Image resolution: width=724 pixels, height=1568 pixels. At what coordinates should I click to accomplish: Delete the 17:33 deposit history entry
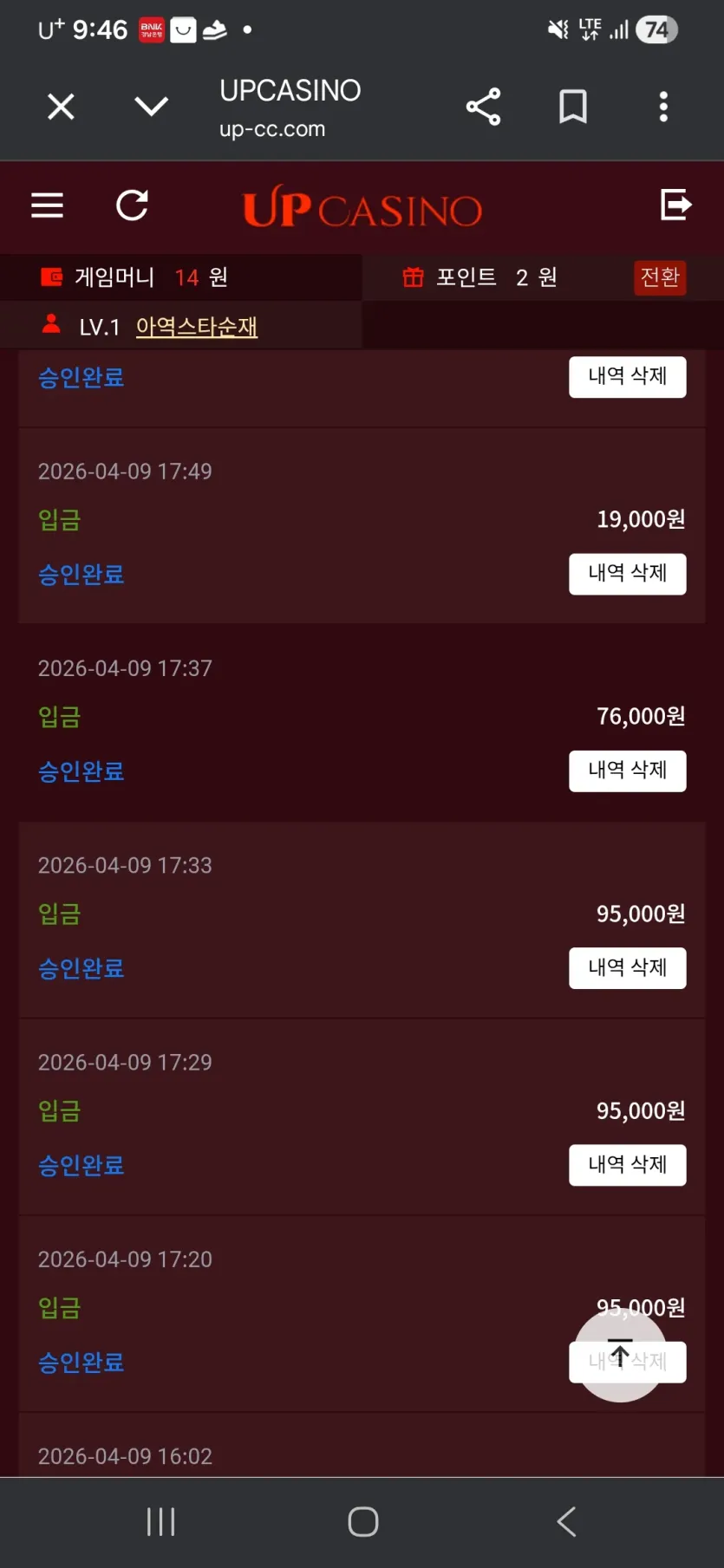click(628, 967)
